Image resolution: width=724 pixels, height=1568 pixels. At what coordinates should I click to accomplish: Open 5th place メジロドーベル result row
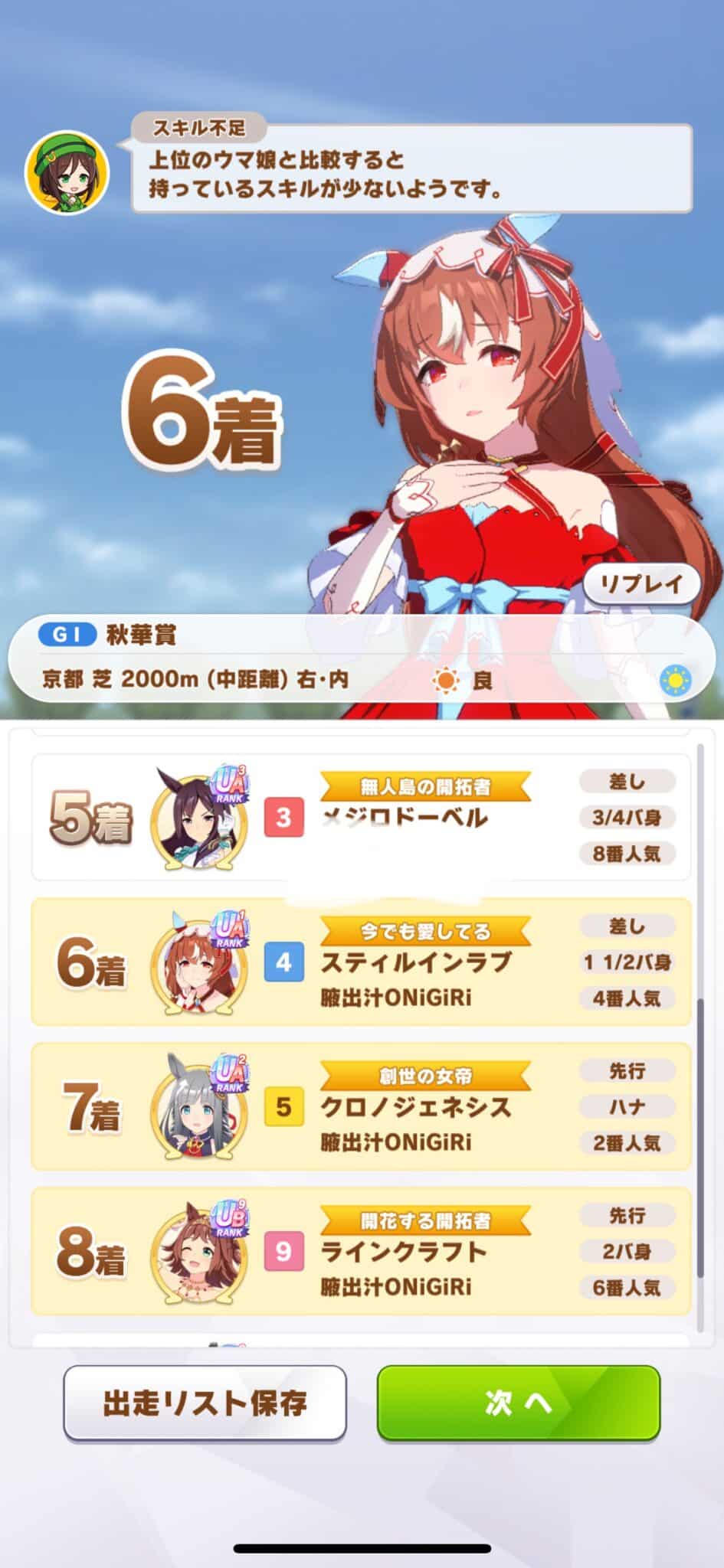point(360,818)
